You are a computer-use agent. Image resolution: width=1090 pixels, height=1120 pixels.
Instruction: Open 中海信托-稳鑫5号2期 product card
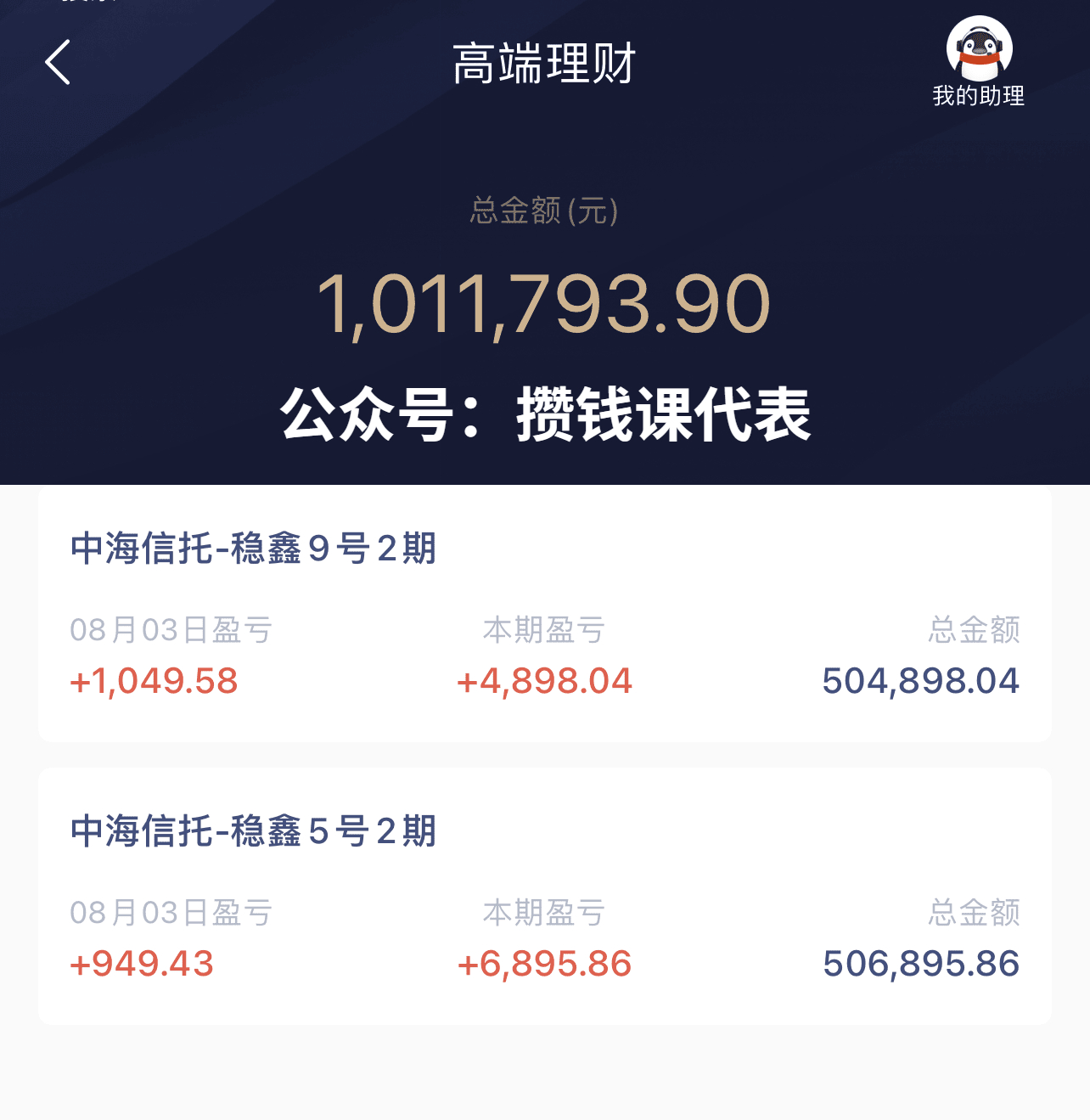click(x=544, y=897)
